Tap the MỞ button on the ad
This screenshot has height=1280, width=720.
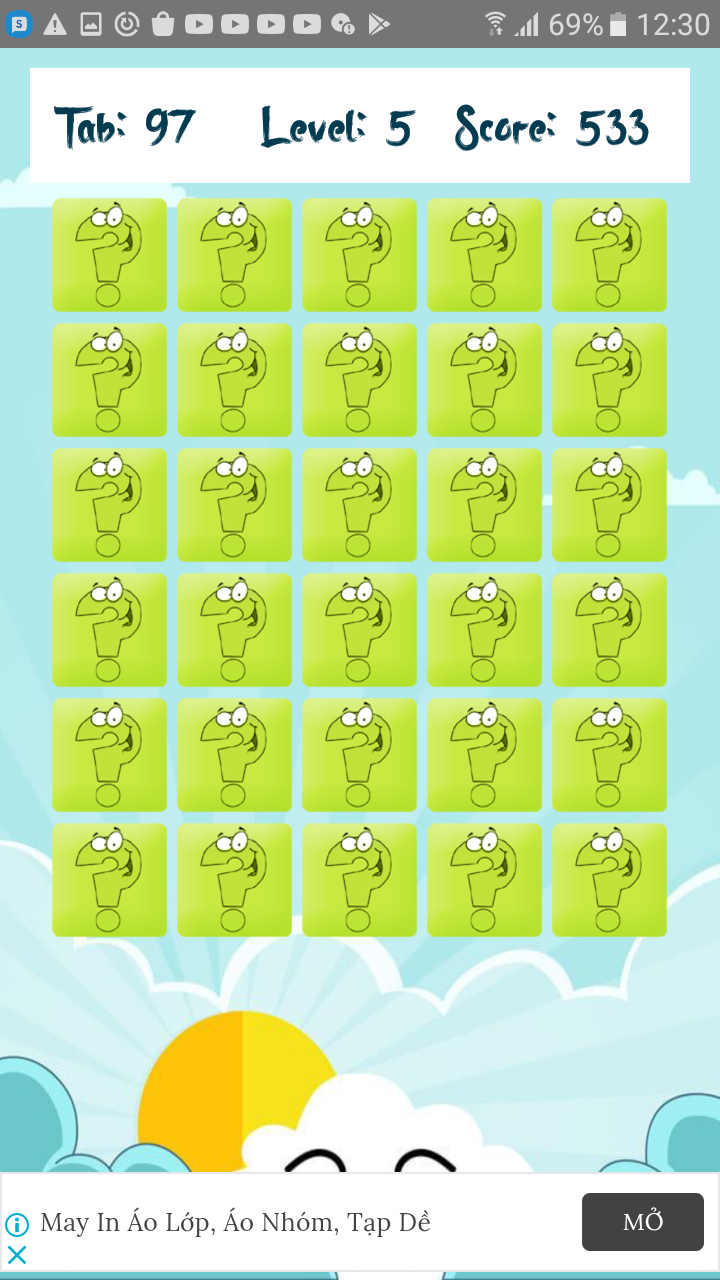[643, 1222]
